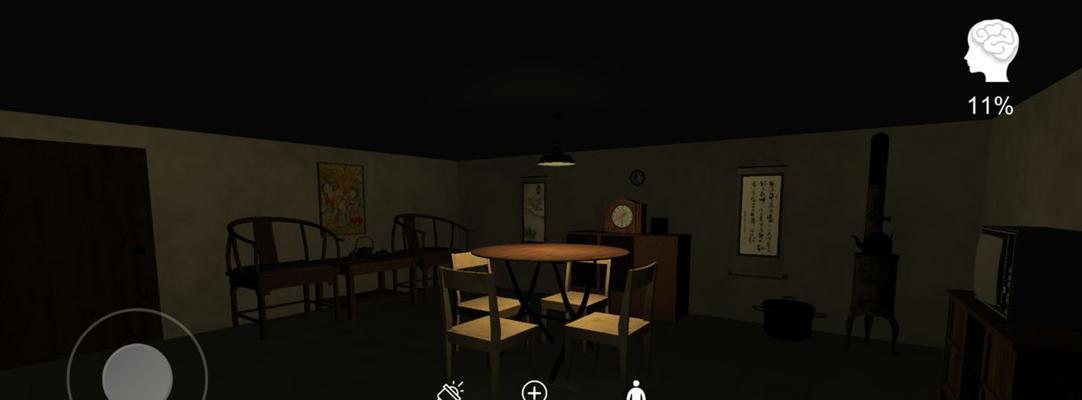Toggle the flashlight icon
This screenshot has height=400, width=1082.
pos(451,392)
